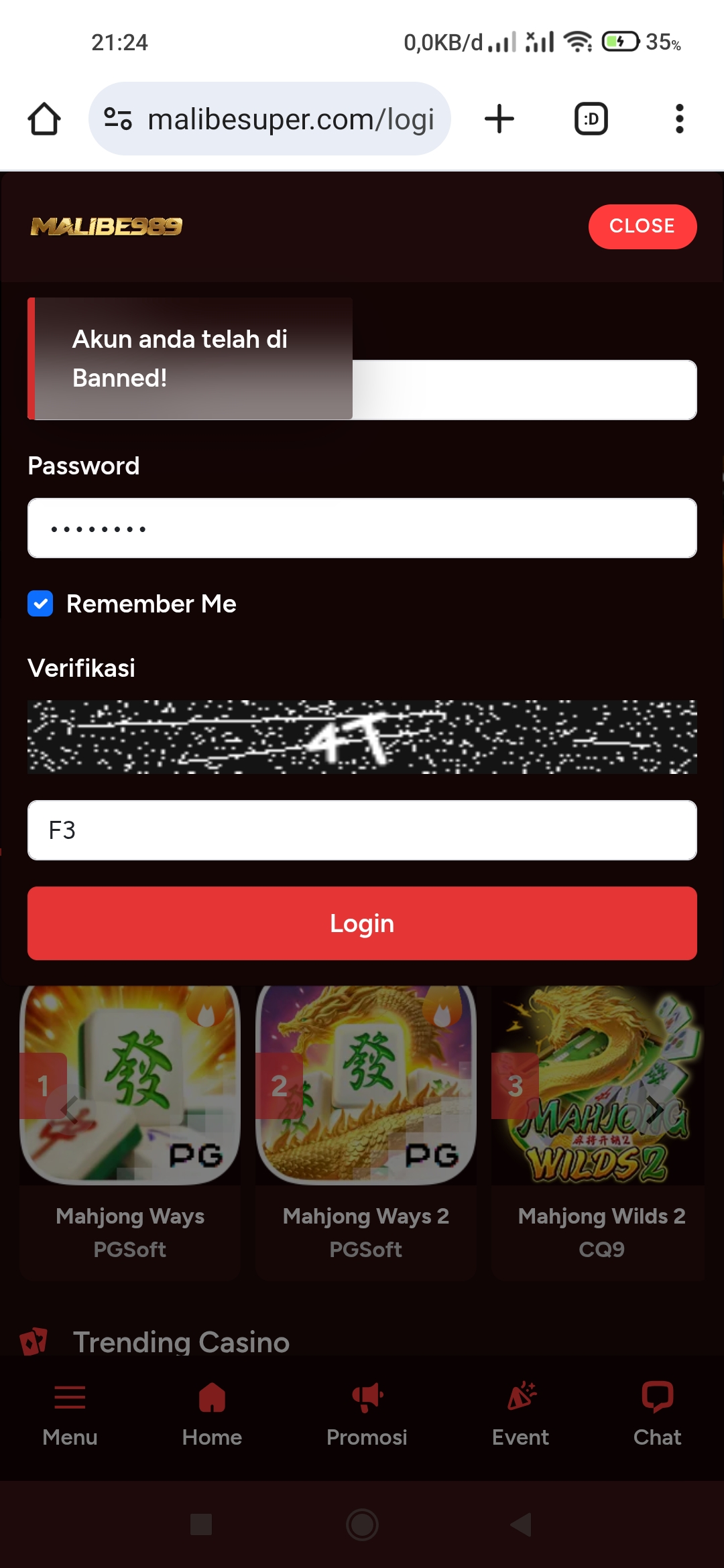Show next games in the carousel
Viewport: 724px width, 1568px height.
(x=654, y=1110)
